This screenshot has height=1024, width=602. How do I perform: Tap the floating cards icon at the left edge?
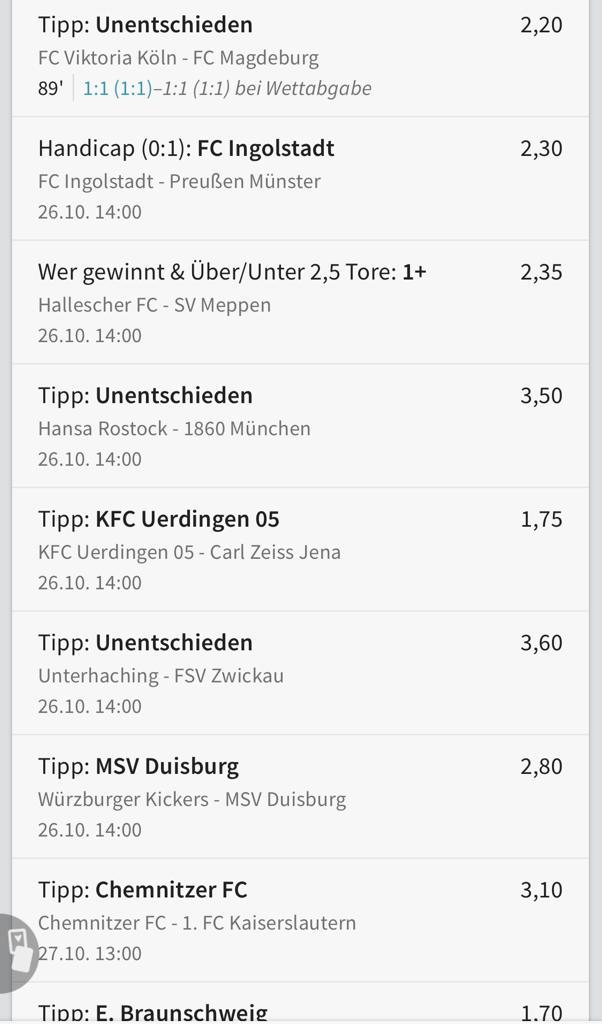pyautogui.click(x=18, y=951)
